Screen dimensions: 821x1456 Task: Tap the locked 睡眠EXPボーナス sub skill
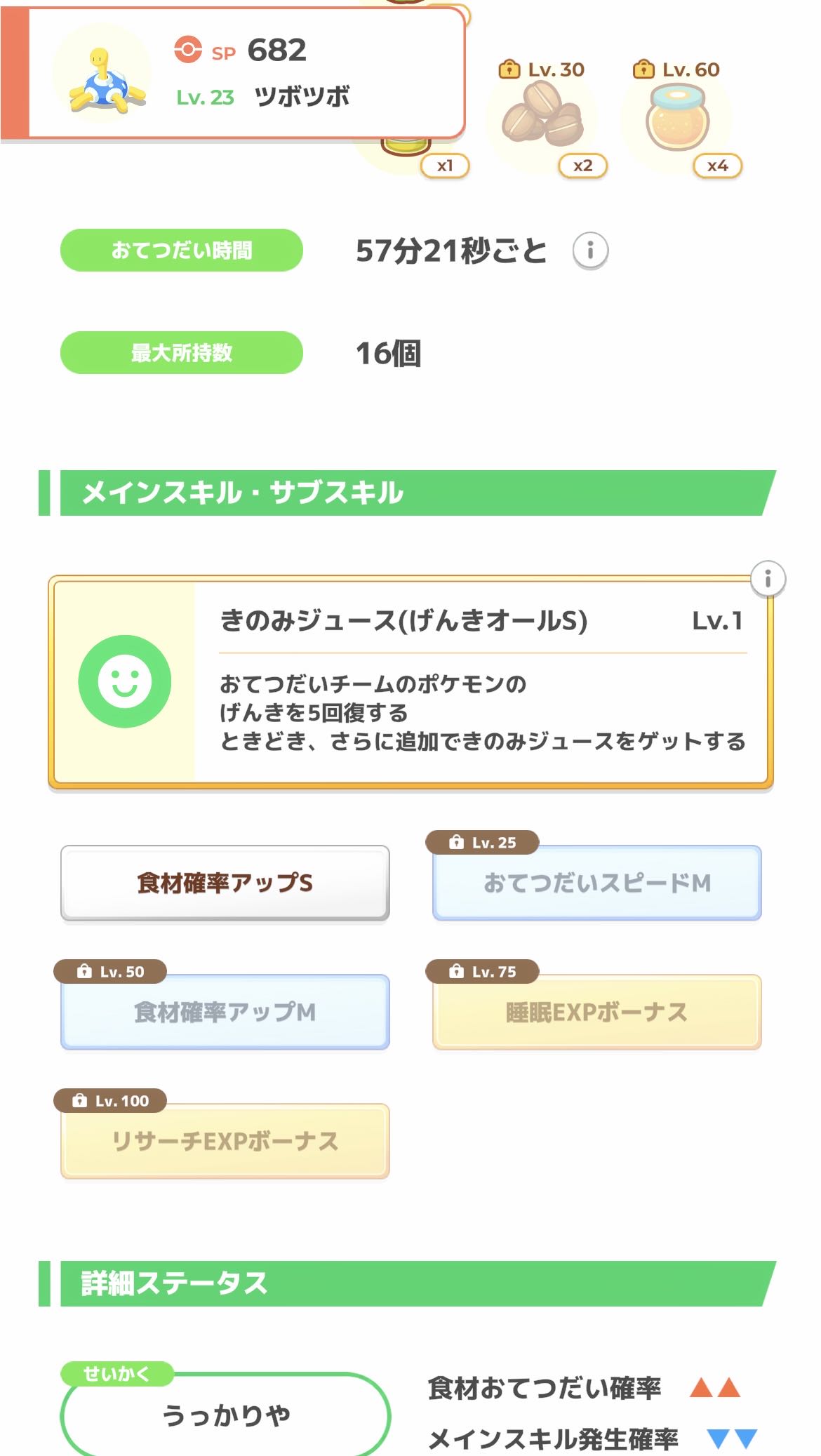coord(597,1012)
